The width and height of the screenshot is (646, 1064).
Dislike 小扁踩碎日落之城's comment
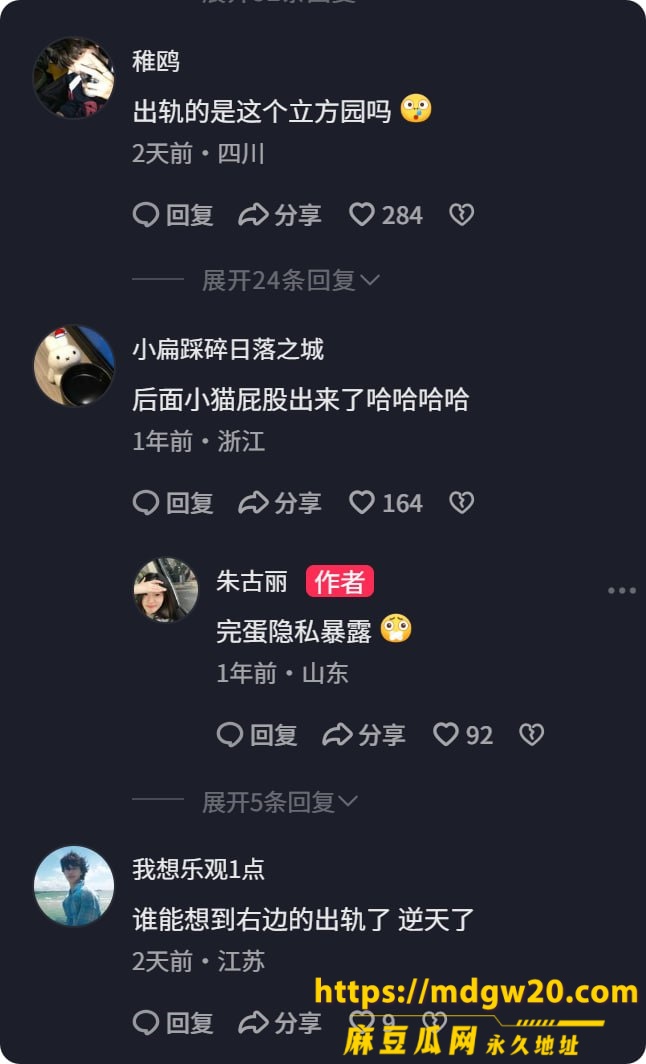pos(461,503)
